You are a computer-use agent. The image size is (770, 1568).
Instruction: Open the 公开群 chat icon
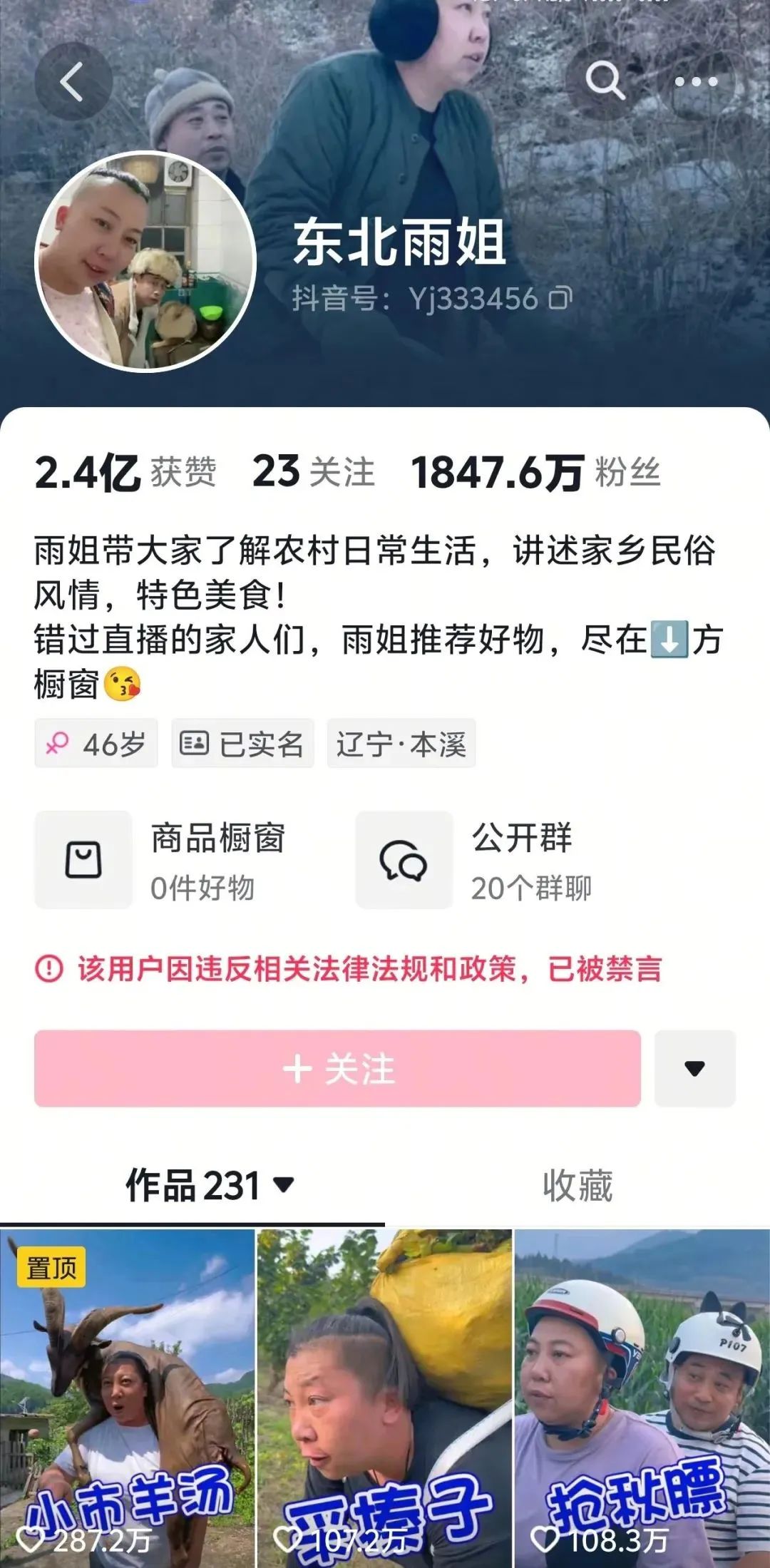pyautogui.click(x=404, y=859)
